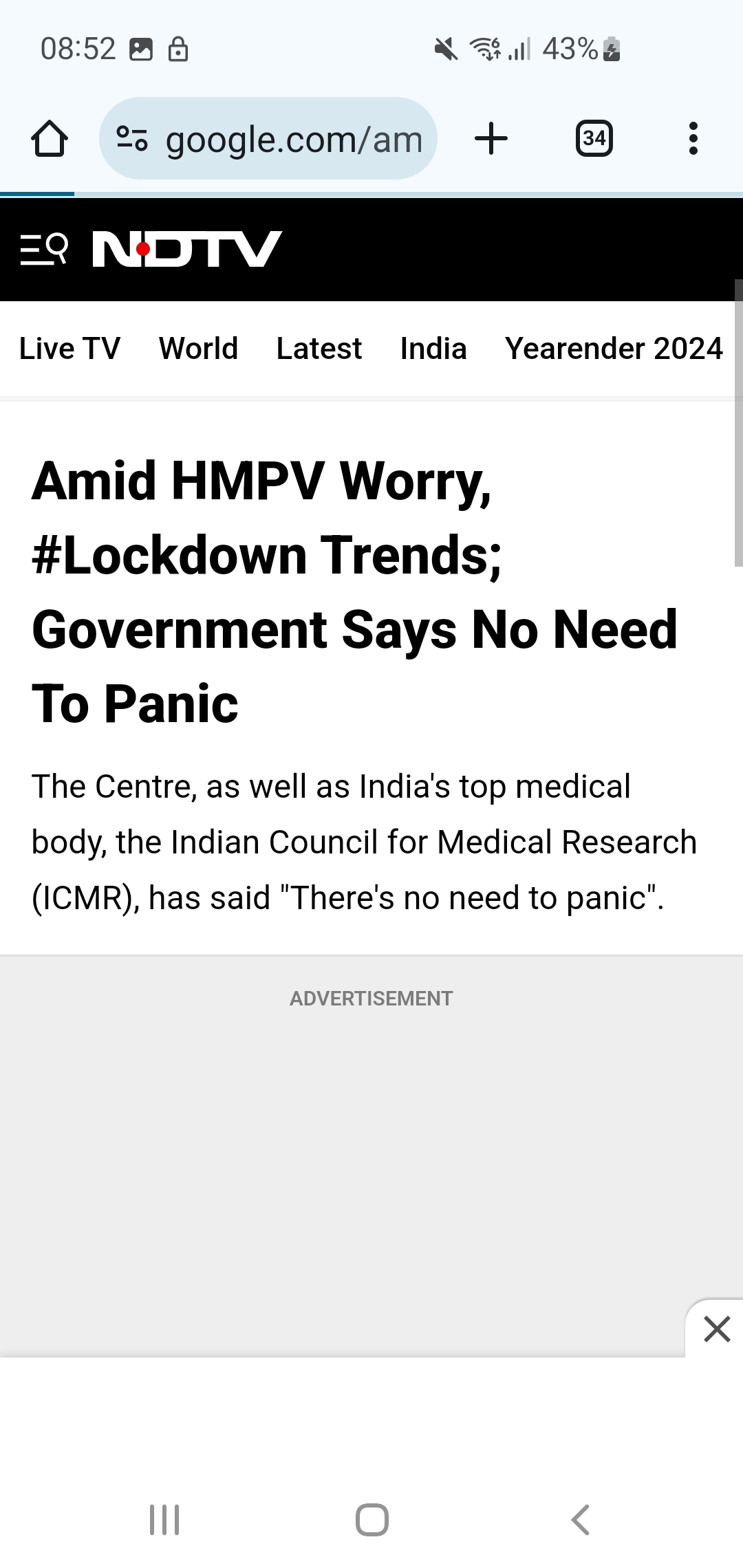
Task: View the 34 open tabs
Action: [594, 138]
